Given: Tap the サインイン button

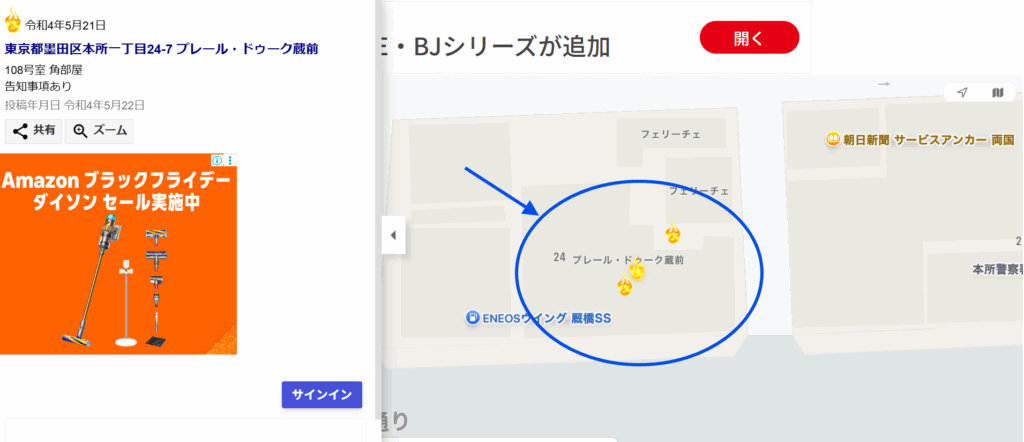Looking at the screenshot, I should (321, 394).
